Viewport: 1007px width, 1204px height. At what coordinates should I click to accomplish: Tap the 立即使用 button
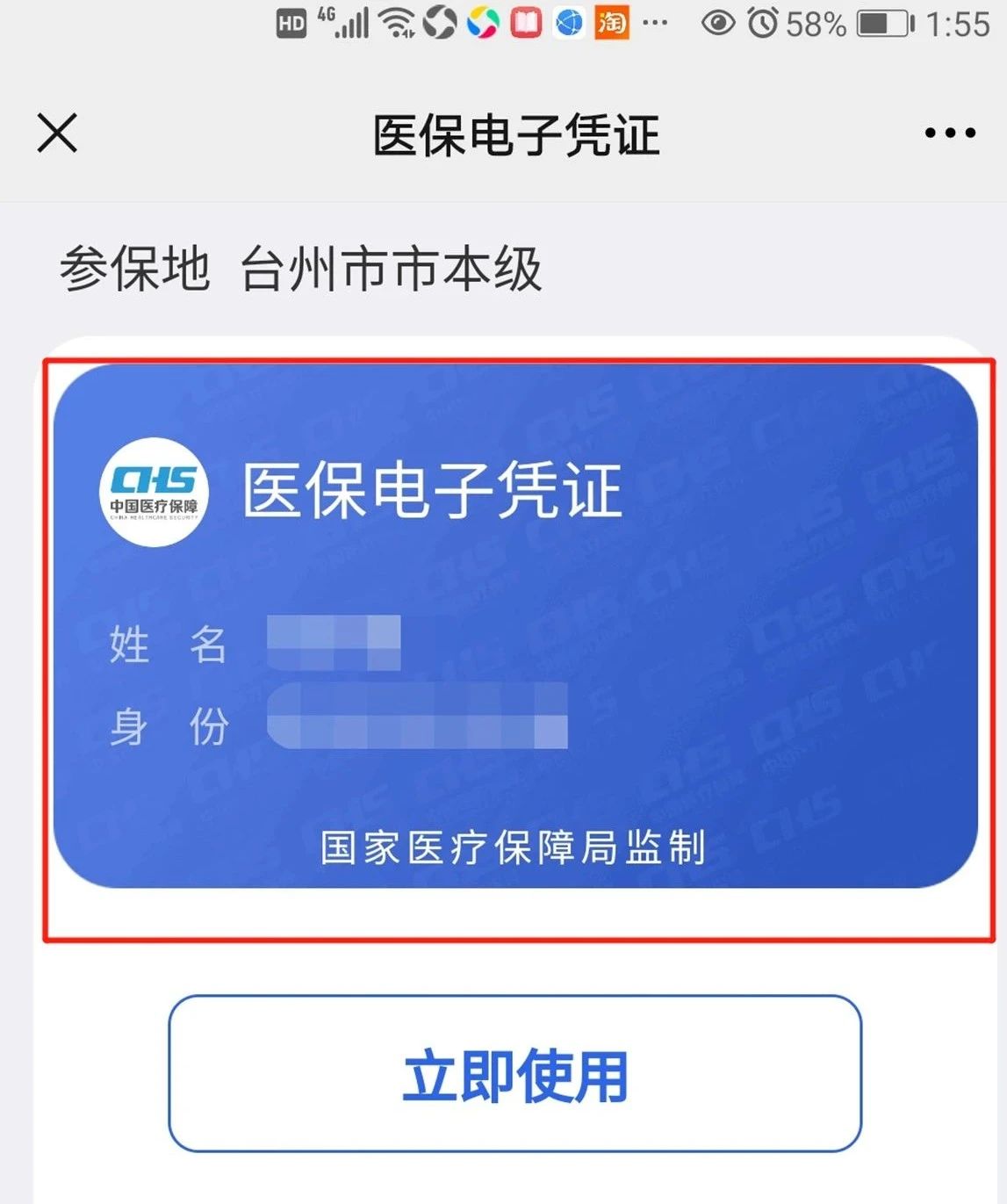[x=515, y=1073]
